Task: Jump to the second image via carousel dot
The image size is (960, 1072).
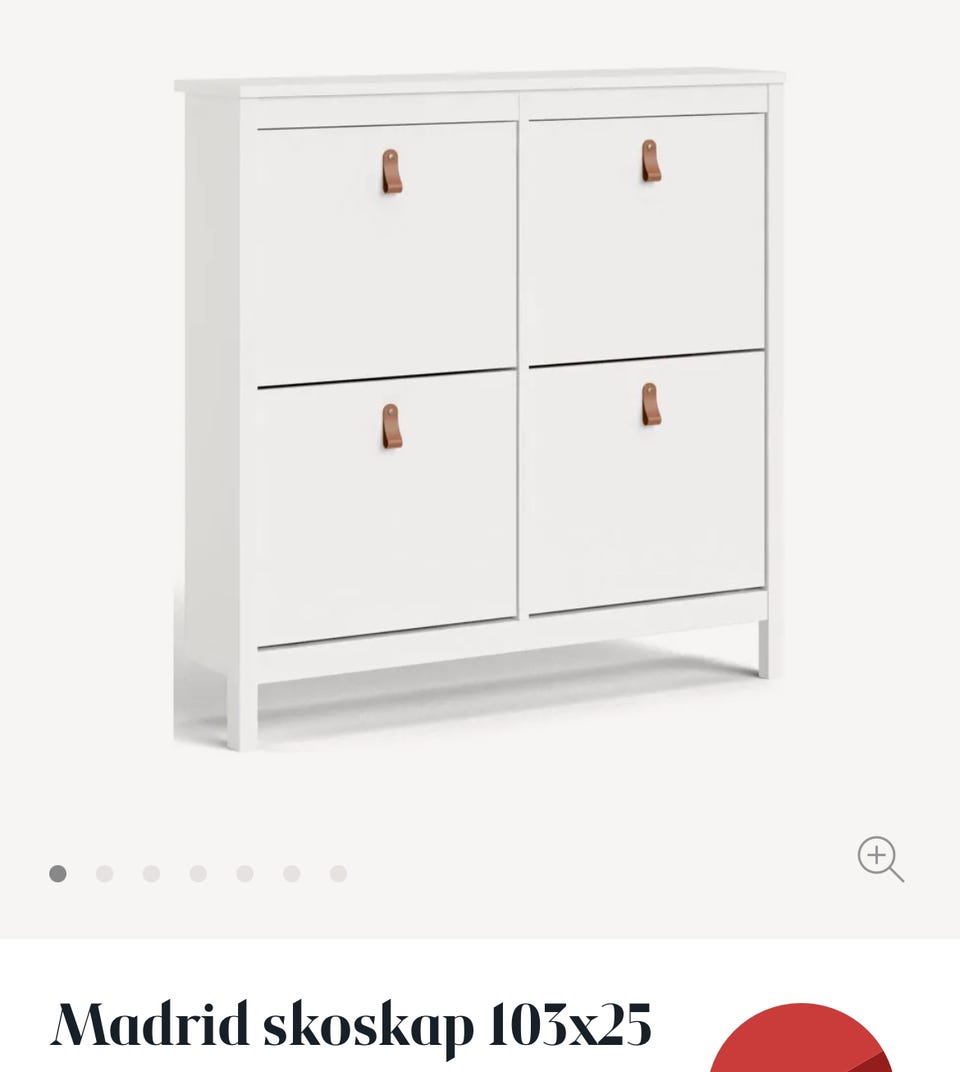Action: [104, 874]
